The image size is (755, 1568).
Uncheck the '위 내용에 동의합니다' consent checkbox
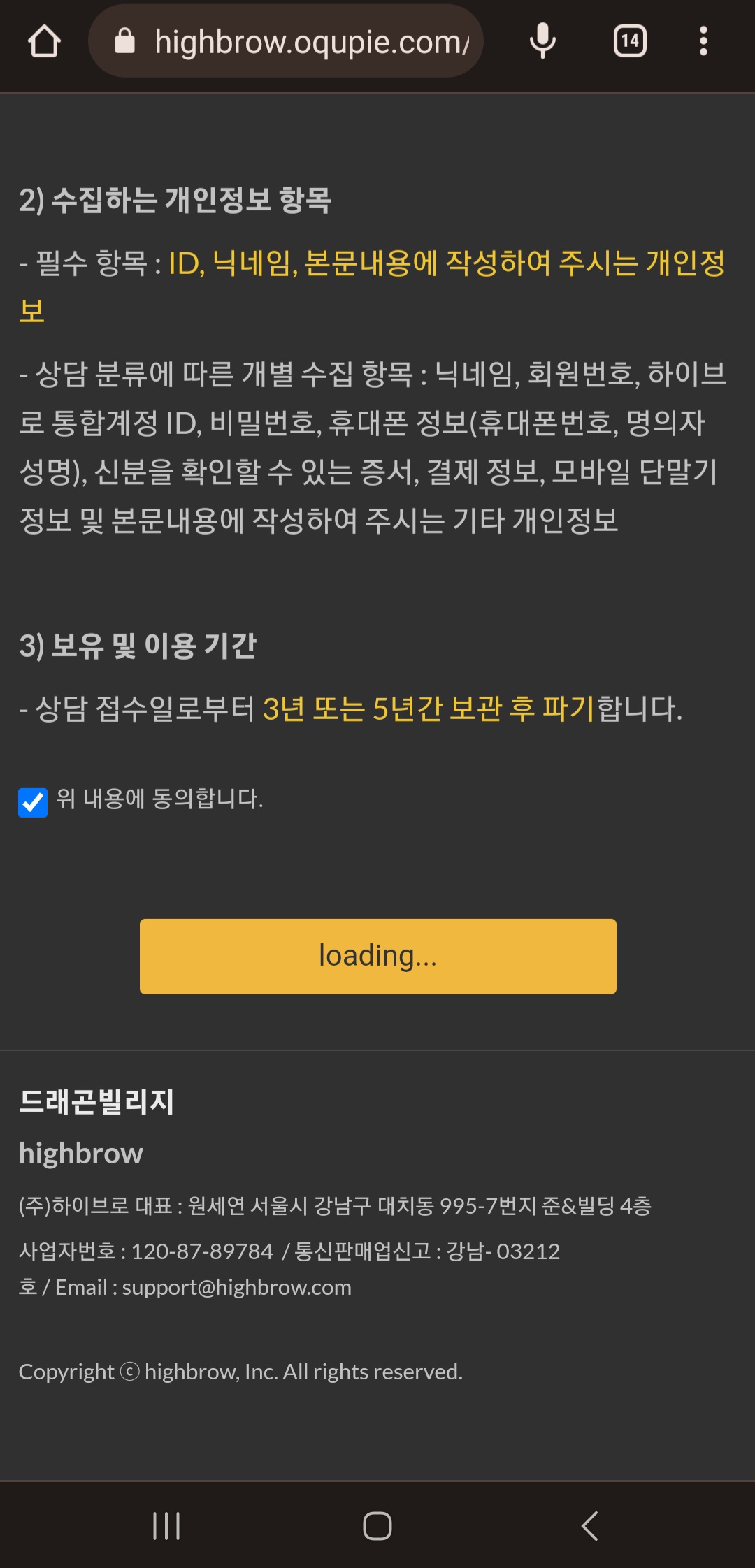[x=33, y=802]
